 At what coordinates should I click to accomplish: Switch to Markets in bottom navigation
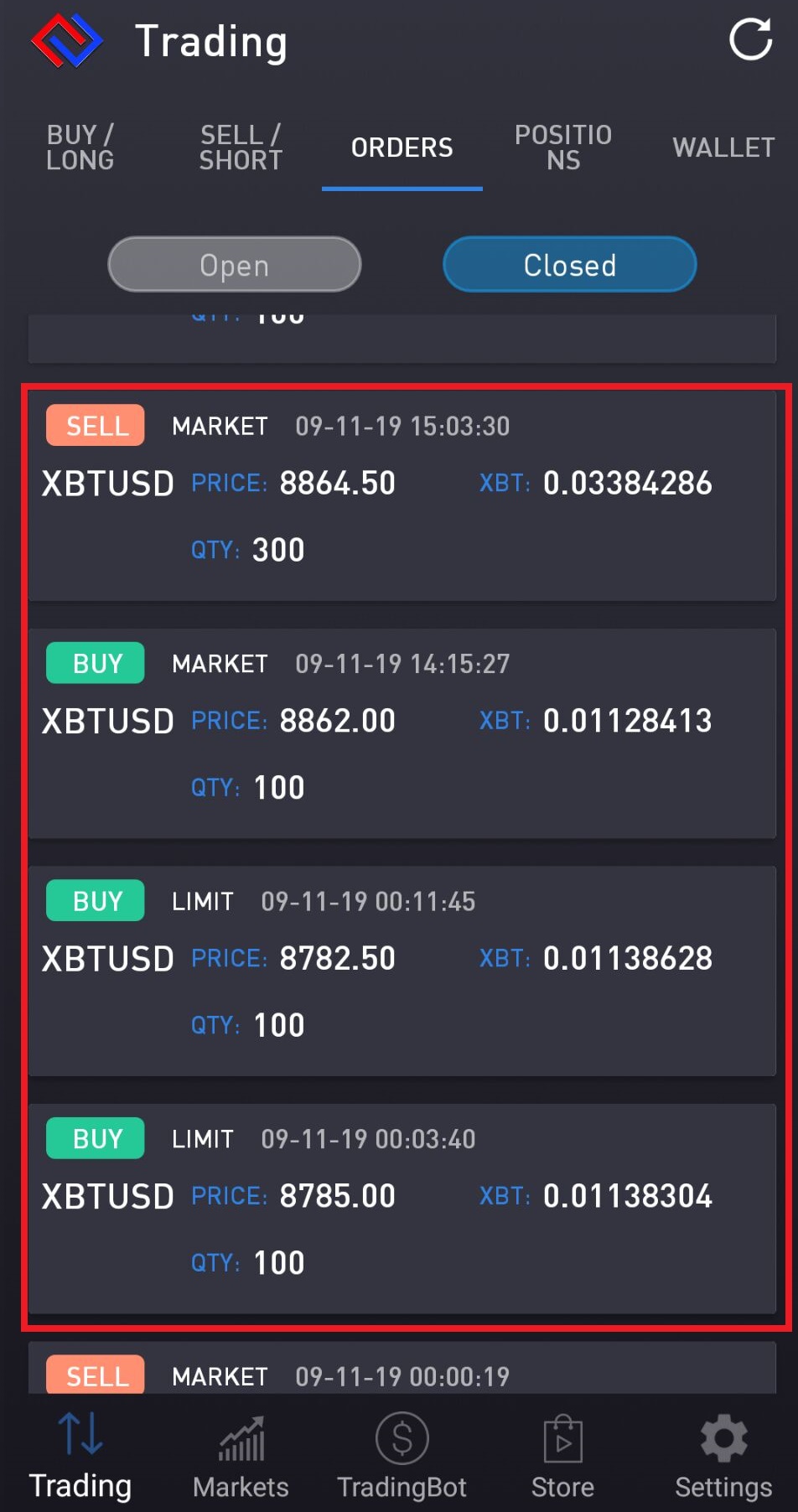point(241,1457)
